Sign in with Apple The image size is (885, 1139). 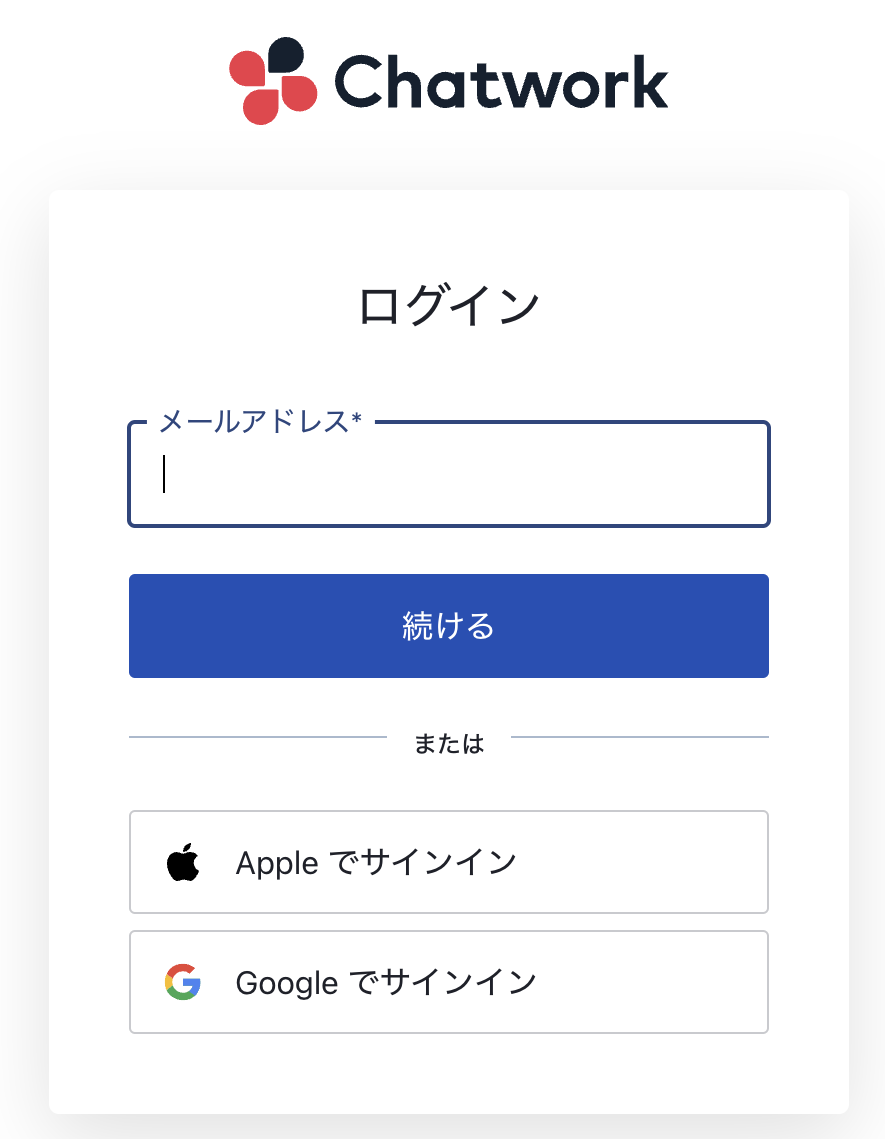pos(448,862)
